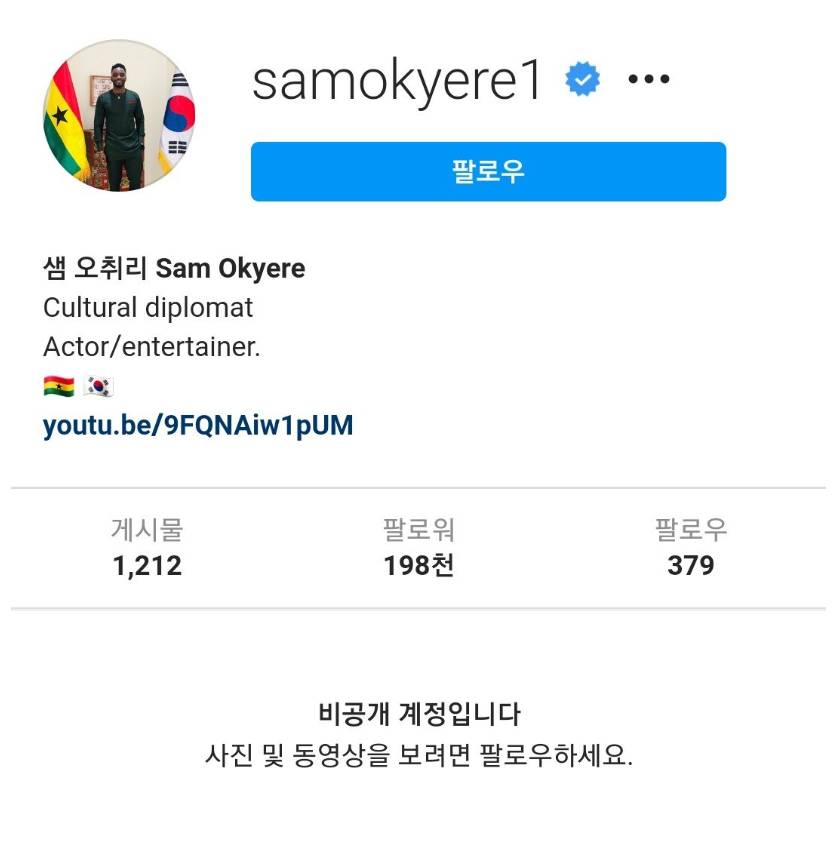Click the 게시물 posts count 1,212
Viewport: 835px width, 841px height.
coord(146,566)
